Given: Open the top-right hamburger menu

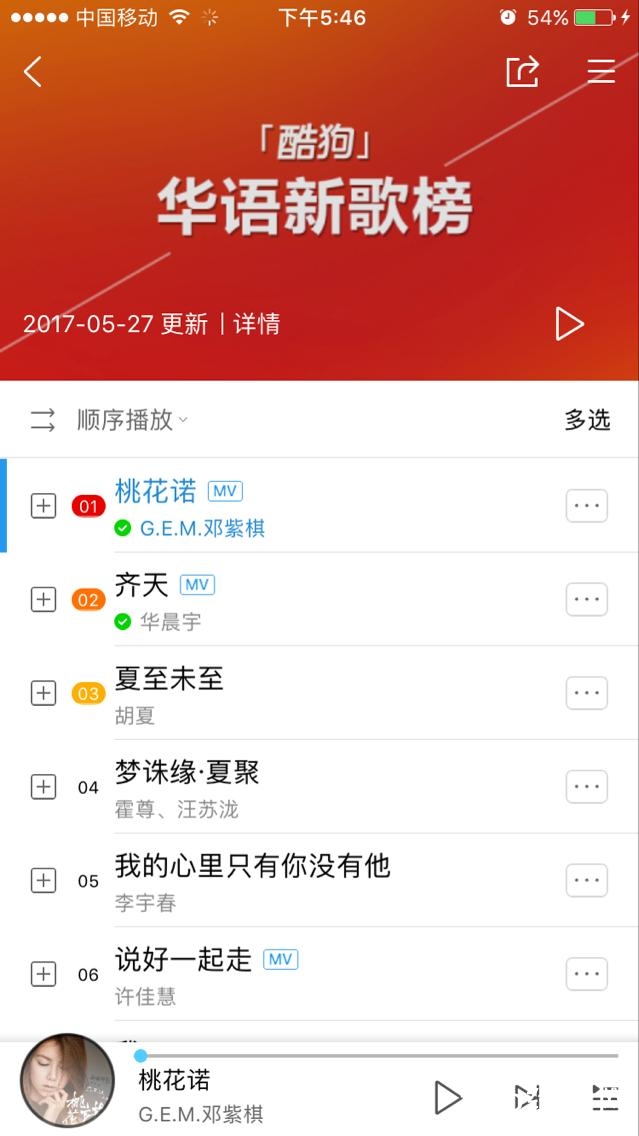Looking at the screenshot, I should point(601,71).
